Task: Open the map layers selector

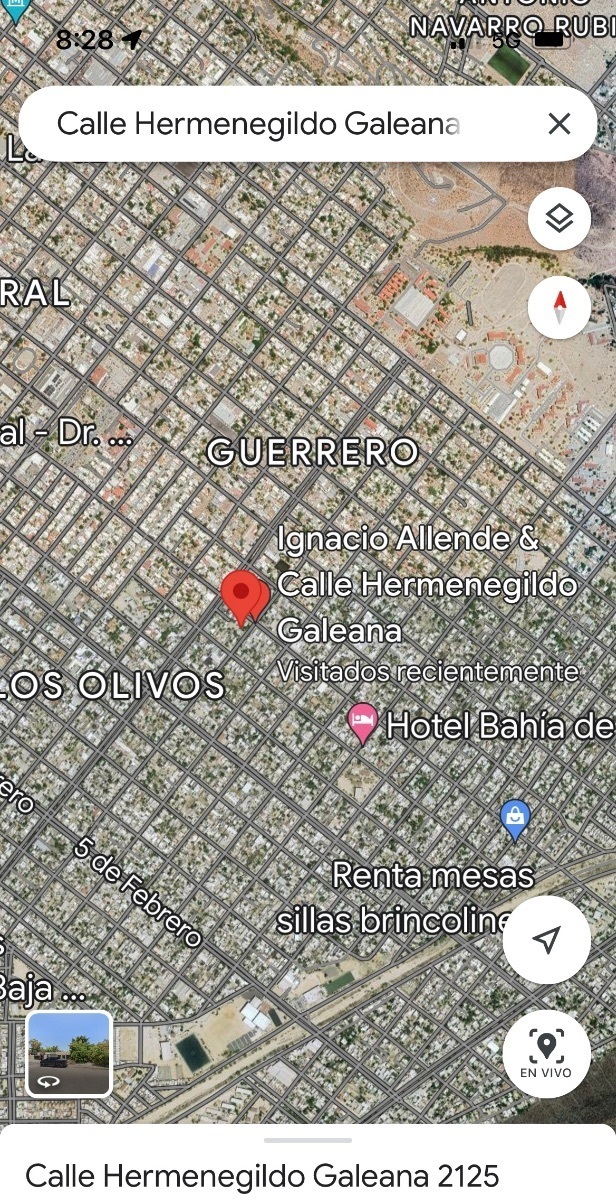Action: tap(559, 218)
